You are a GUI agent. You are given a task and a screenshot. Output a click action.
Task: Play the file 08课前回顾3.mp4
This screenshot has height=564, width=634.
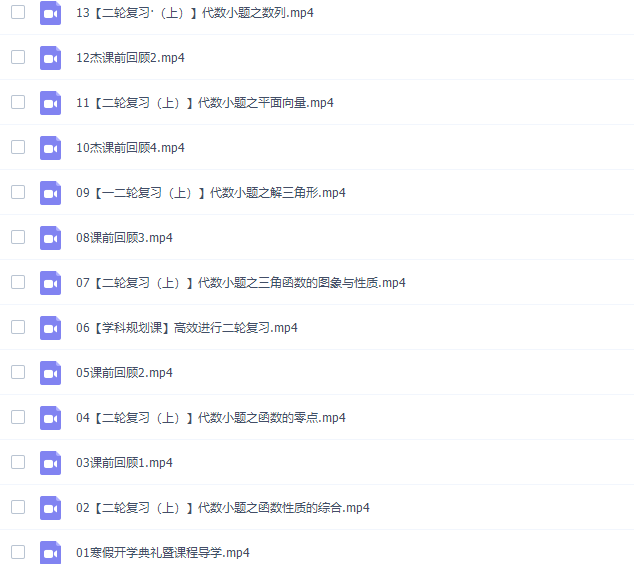(x=124, y=238)
